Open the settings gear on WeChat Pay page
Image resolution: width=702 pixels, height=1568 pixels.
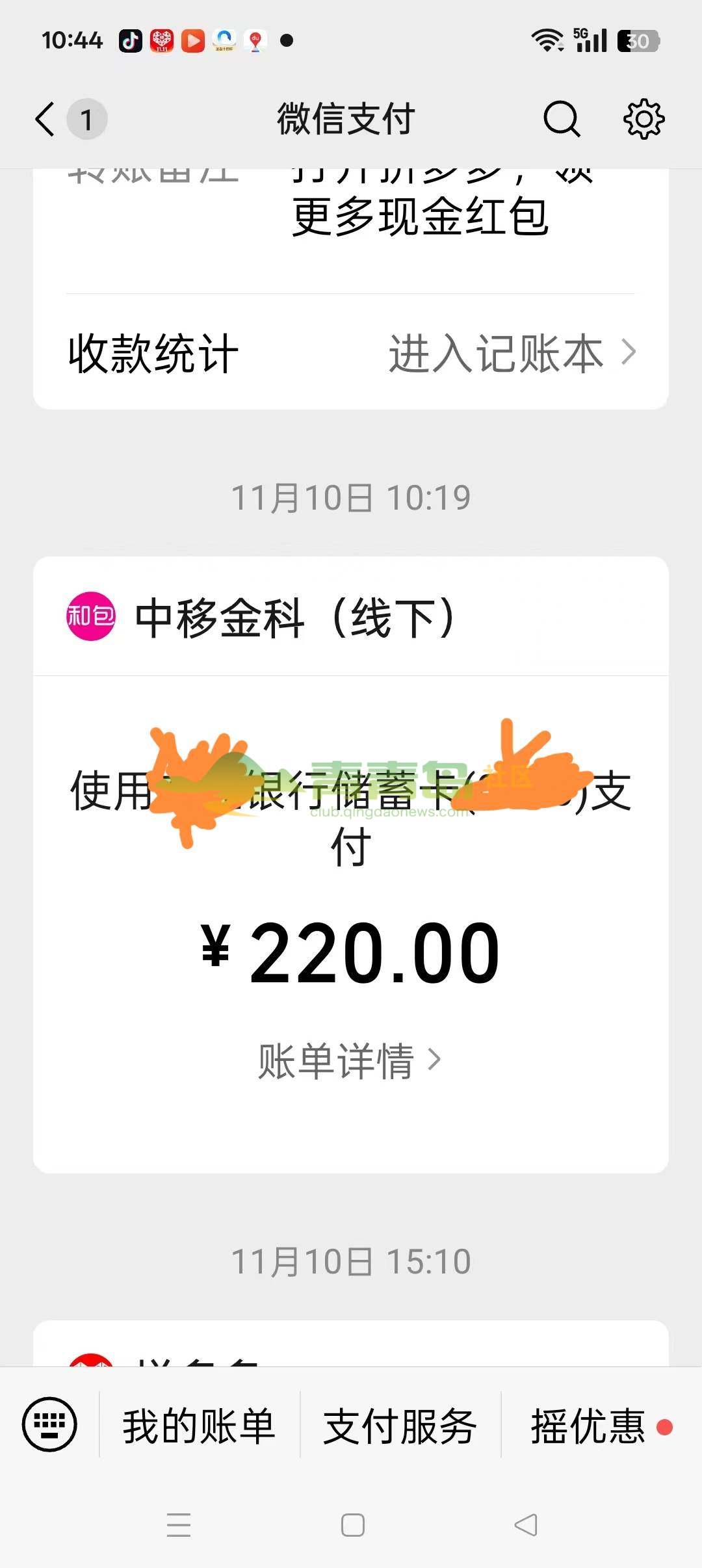point(643,118)
